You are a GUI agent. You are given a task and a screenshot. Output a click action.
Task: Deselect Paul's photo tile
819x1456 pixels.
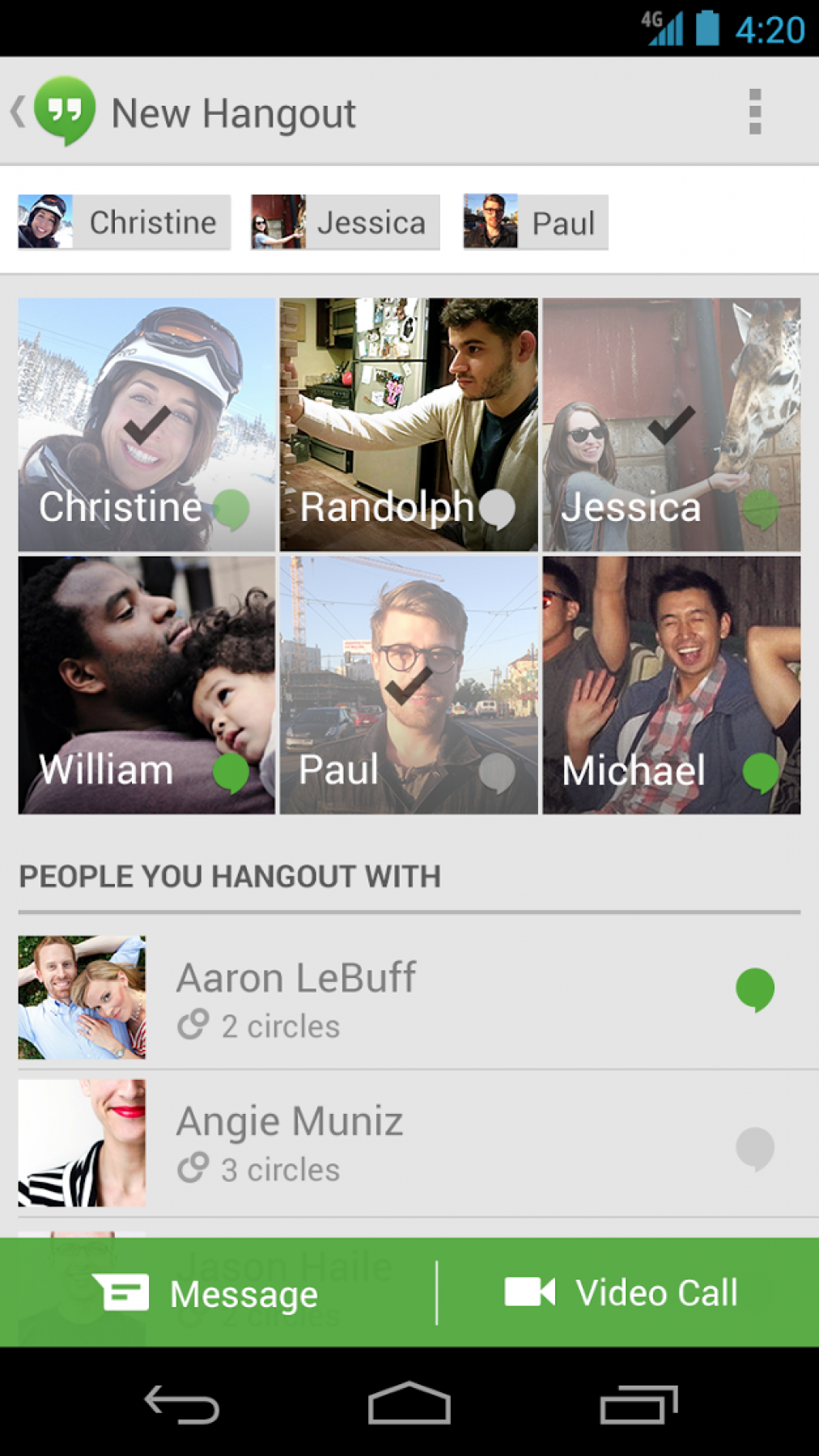click(409, 685)
